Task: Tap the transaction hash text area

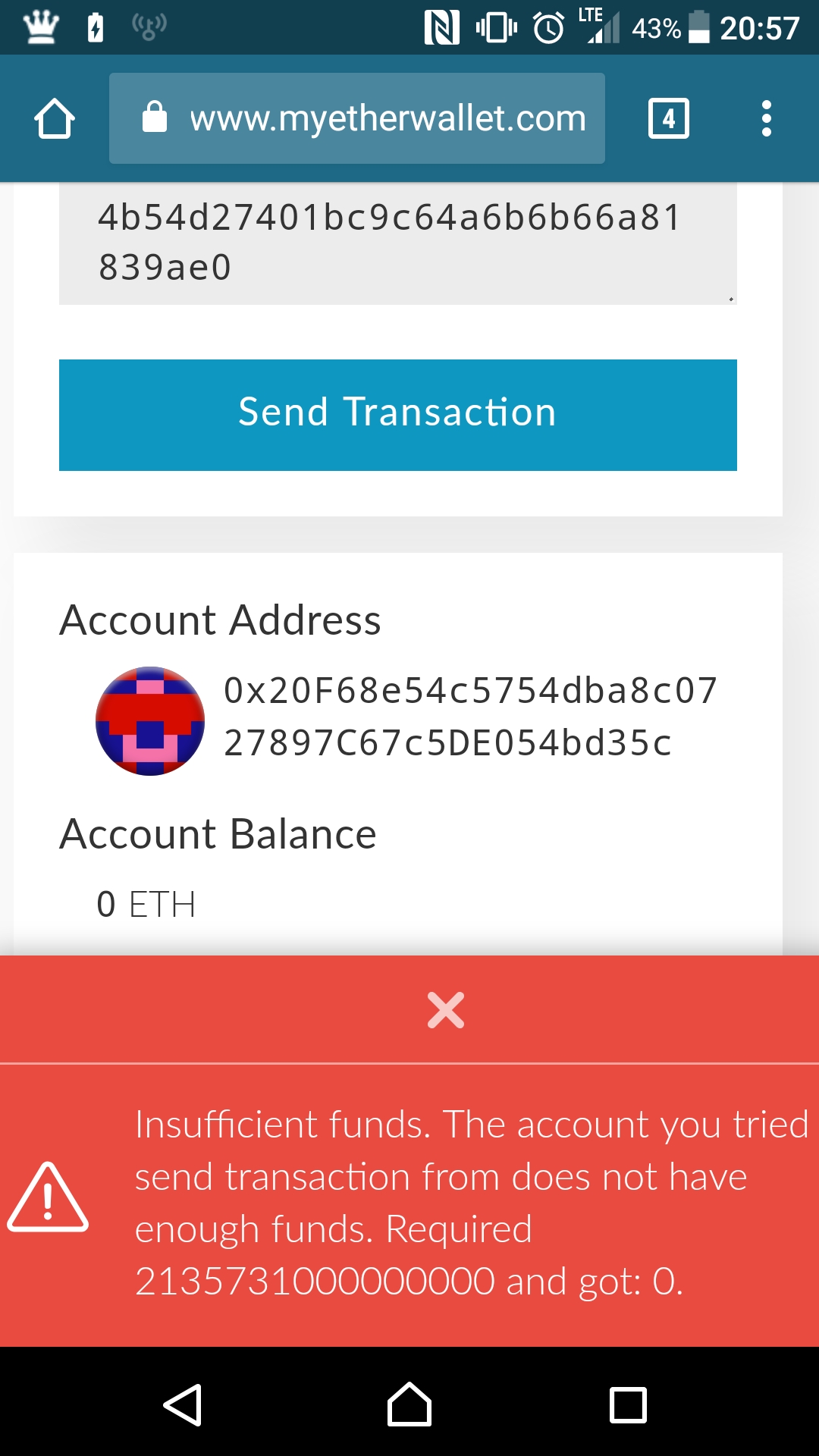Action: click(x=397, y=243)
